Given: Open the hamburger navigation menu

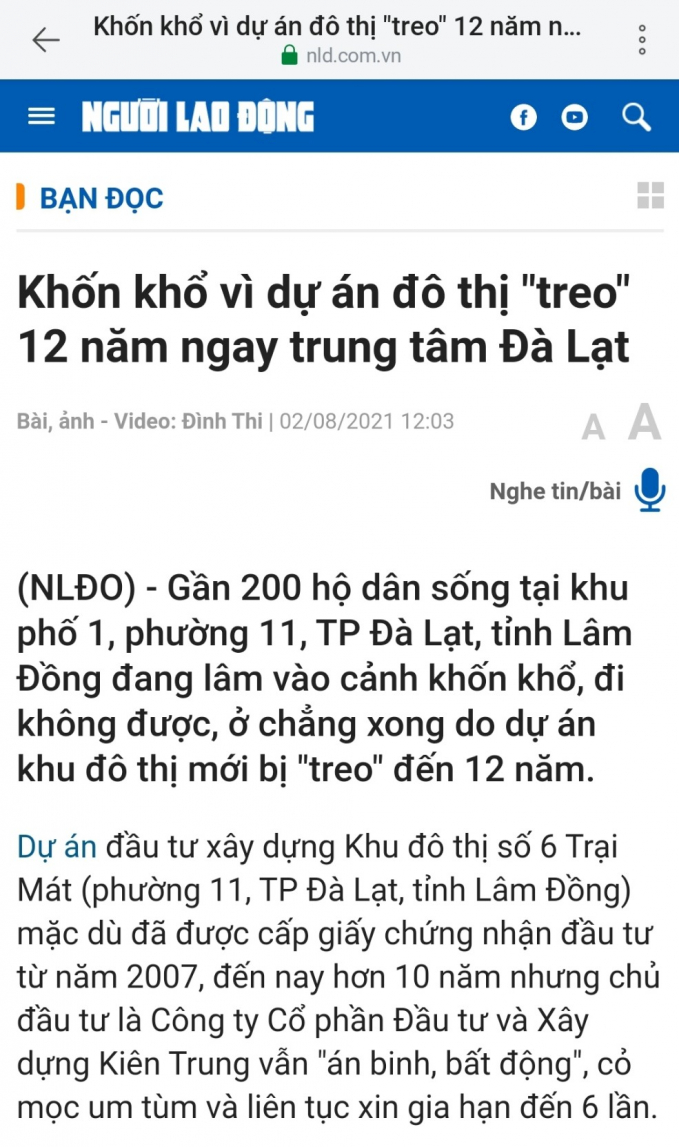Looking at the screenshot, I should coord(41,117).
